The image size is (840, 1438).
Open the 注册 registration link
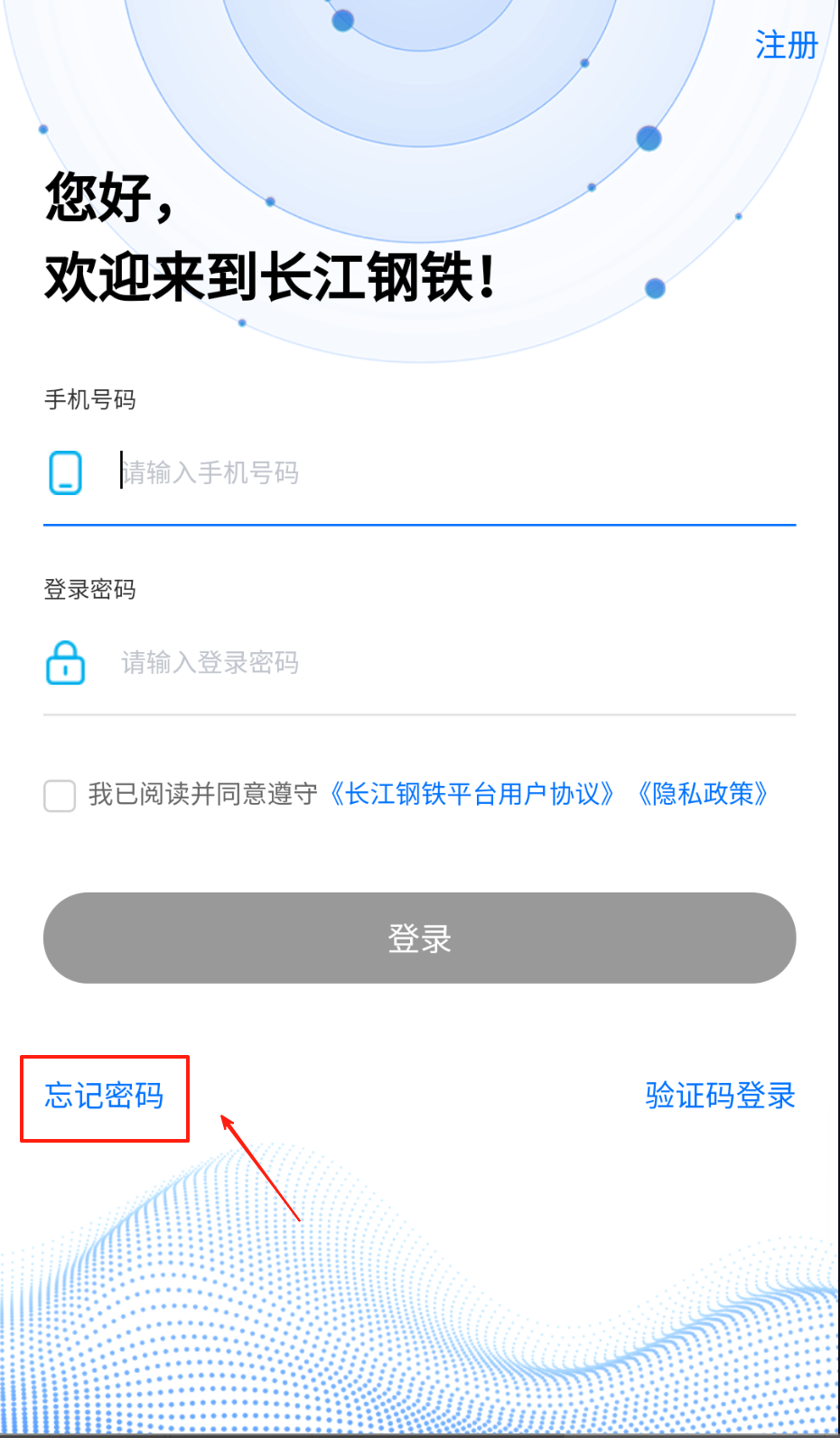(x=785, y=45)
